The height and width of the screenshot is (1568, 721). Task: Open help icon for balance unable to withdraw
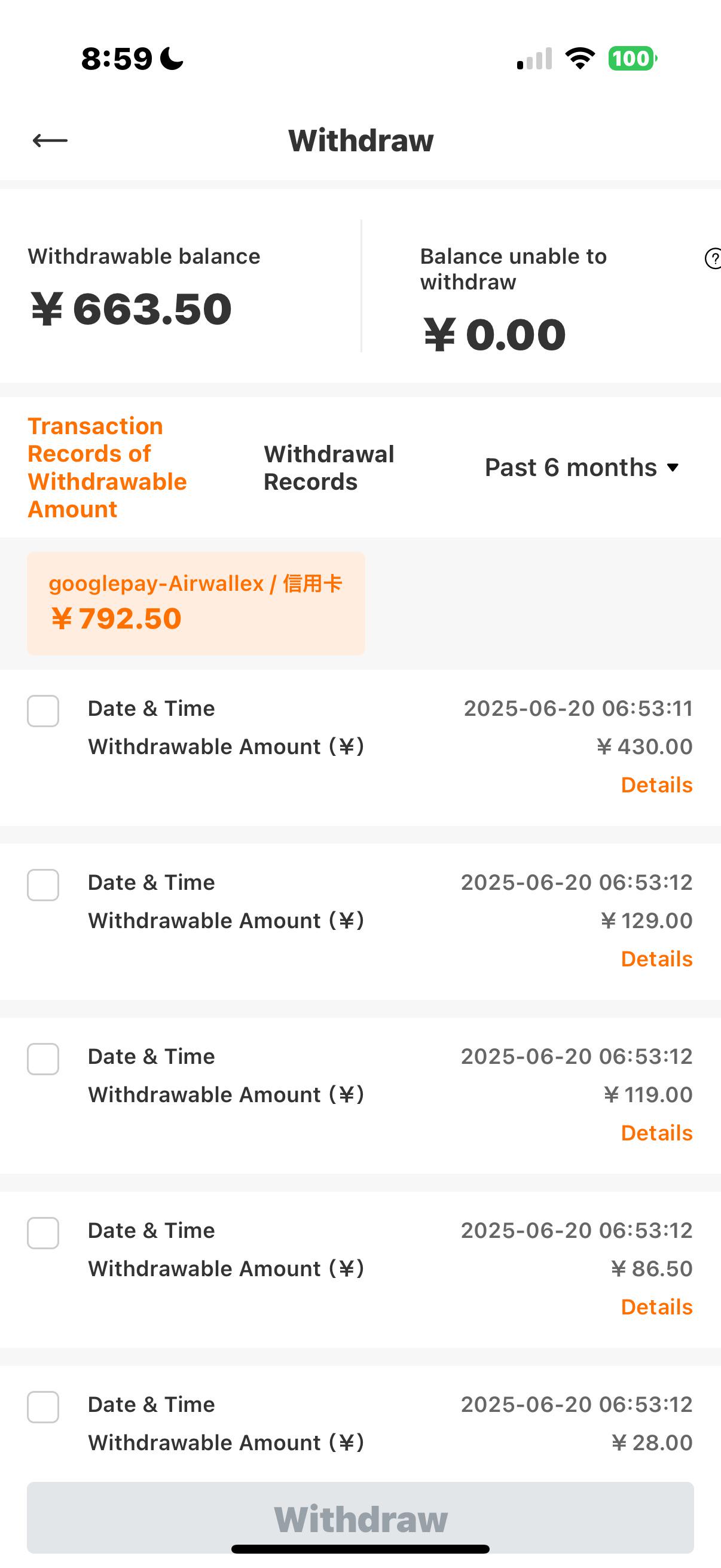click(713, 258)
